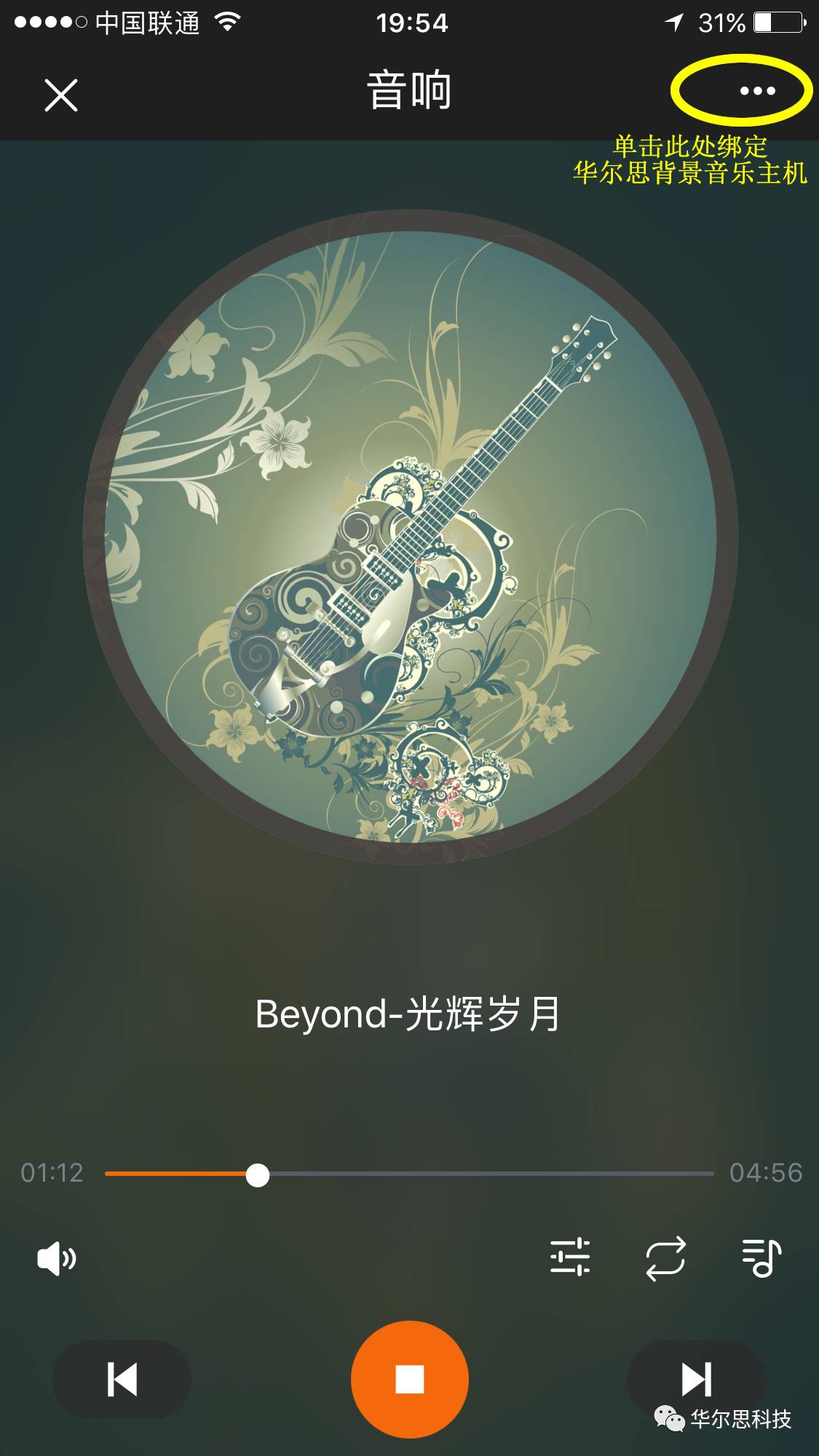Screen dimensions: 819x1456
Task: Open the equalizer settings
Action: 570,1257
